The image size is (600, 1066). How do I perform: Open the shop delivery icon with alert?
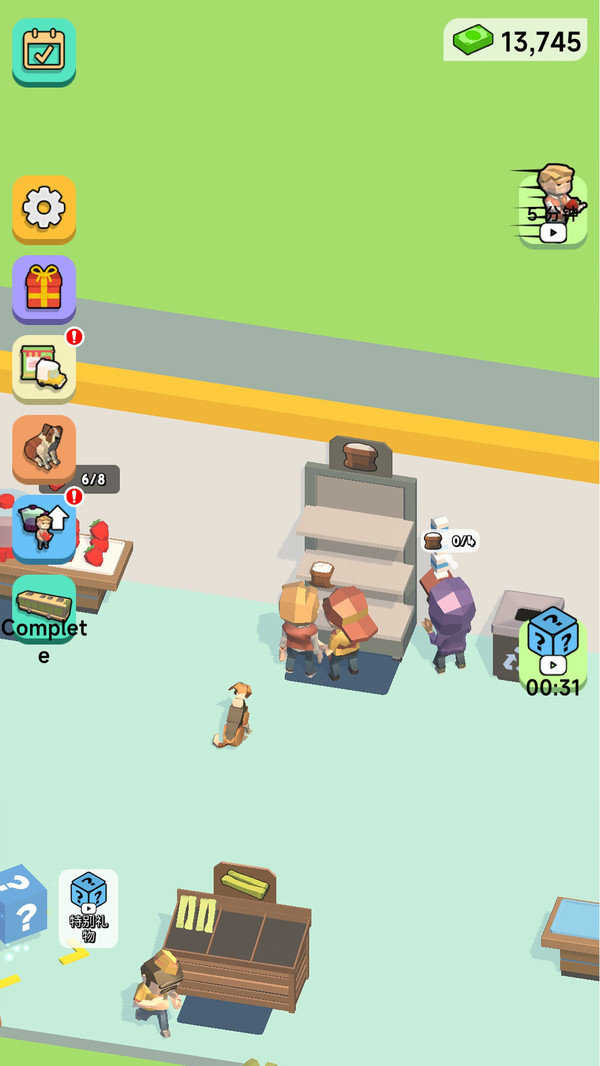(x=44, y=367)
